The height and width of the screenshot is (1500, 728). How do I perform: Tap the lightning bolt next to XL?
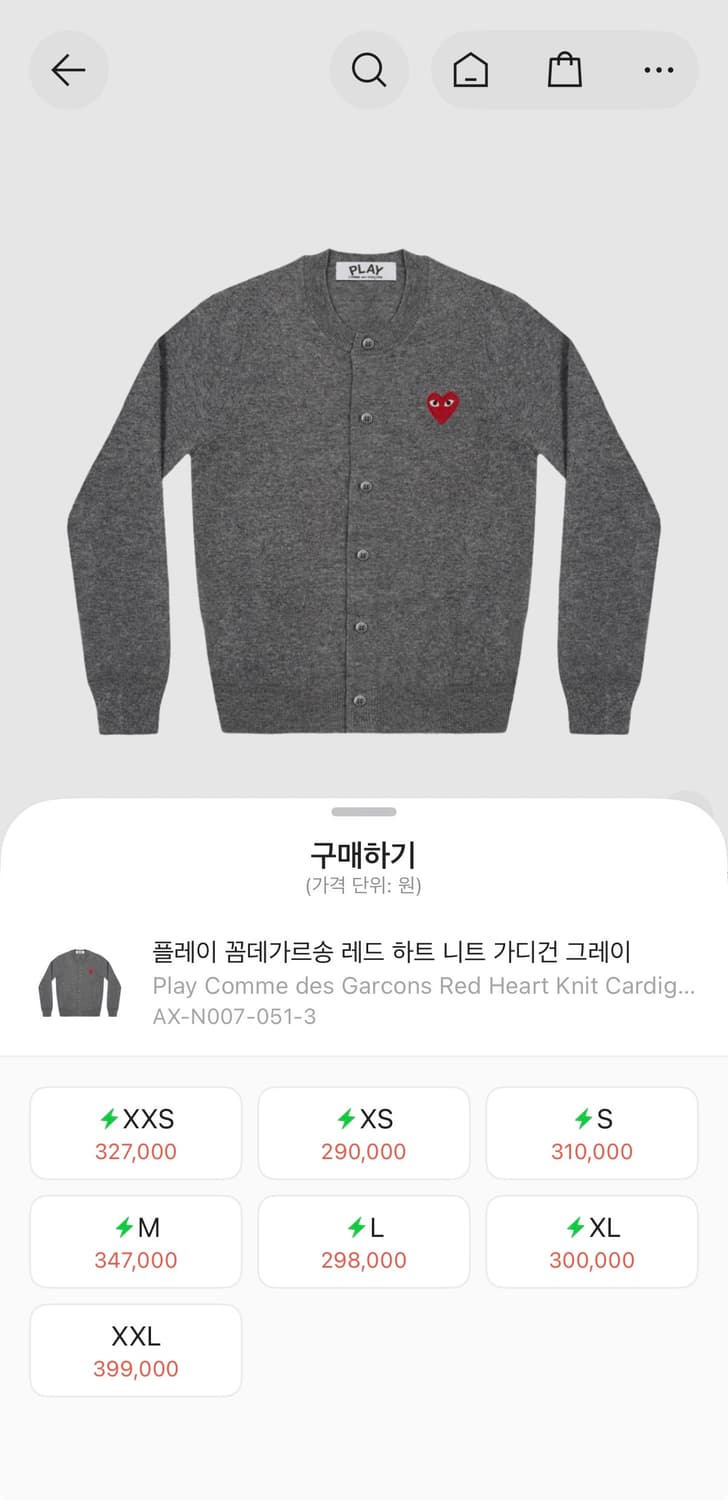(577, 1228)
